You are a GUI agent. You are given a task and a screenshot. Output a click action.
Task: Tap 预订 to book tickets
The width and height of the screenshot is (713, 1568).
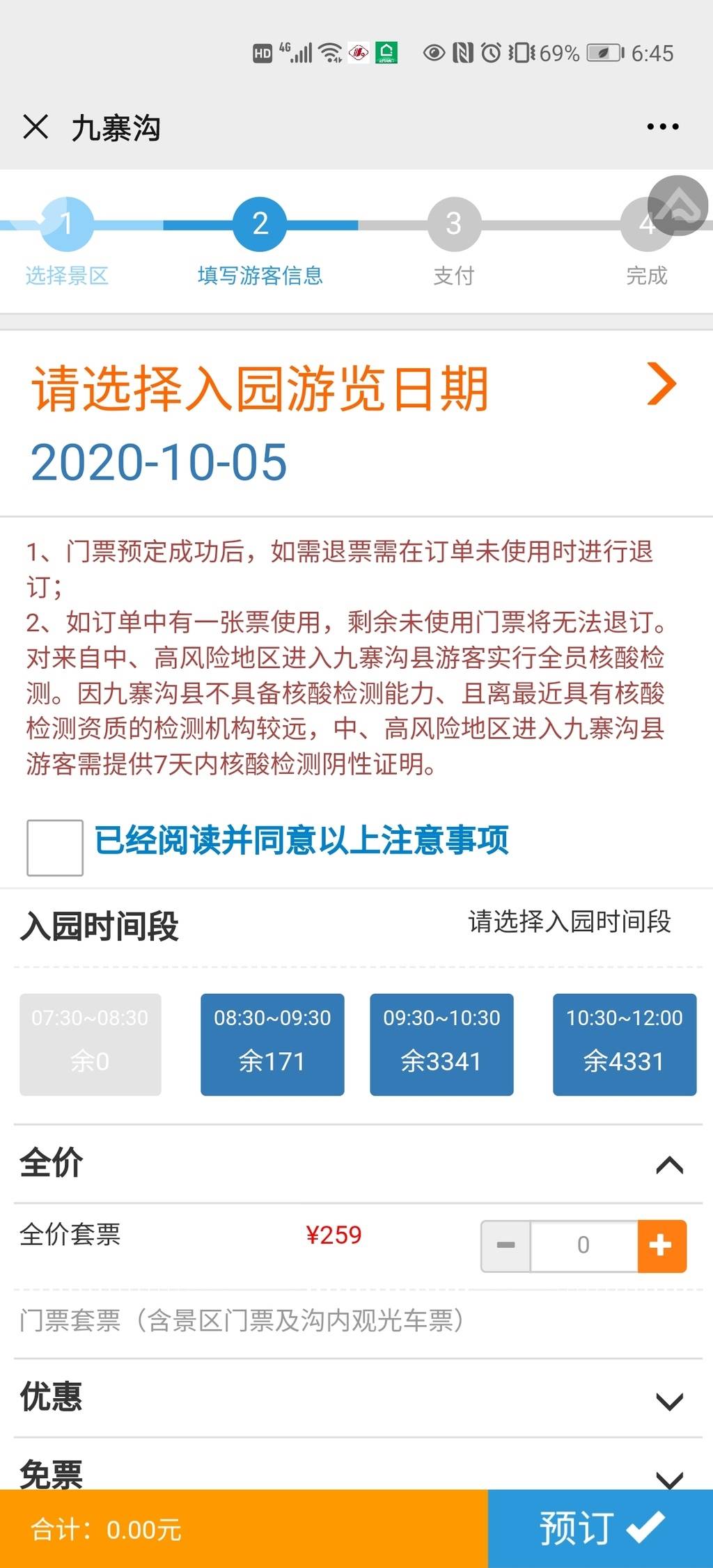point(600,1528)
